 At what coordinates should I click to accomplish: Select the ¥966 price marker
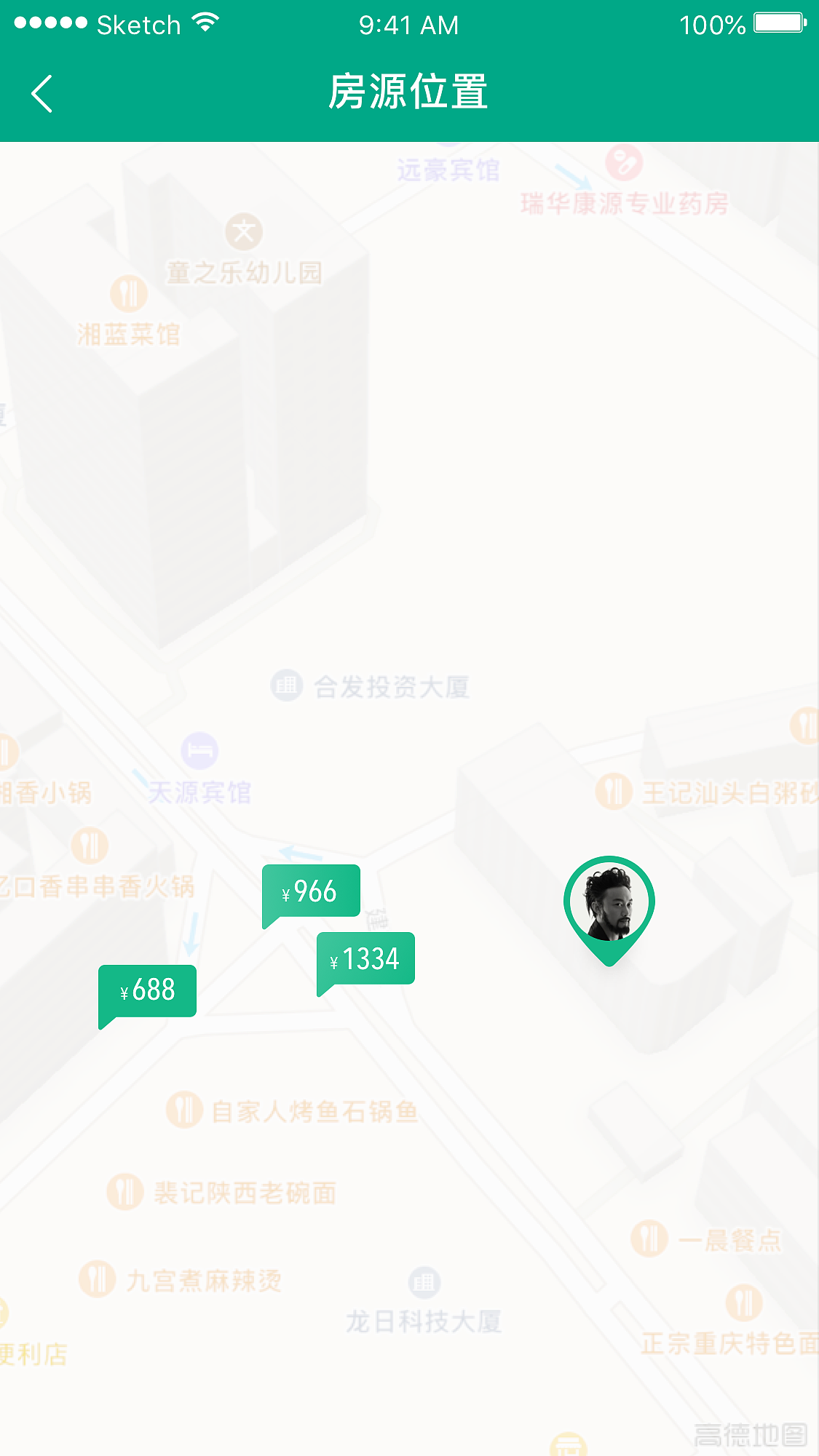click(311, 891)
